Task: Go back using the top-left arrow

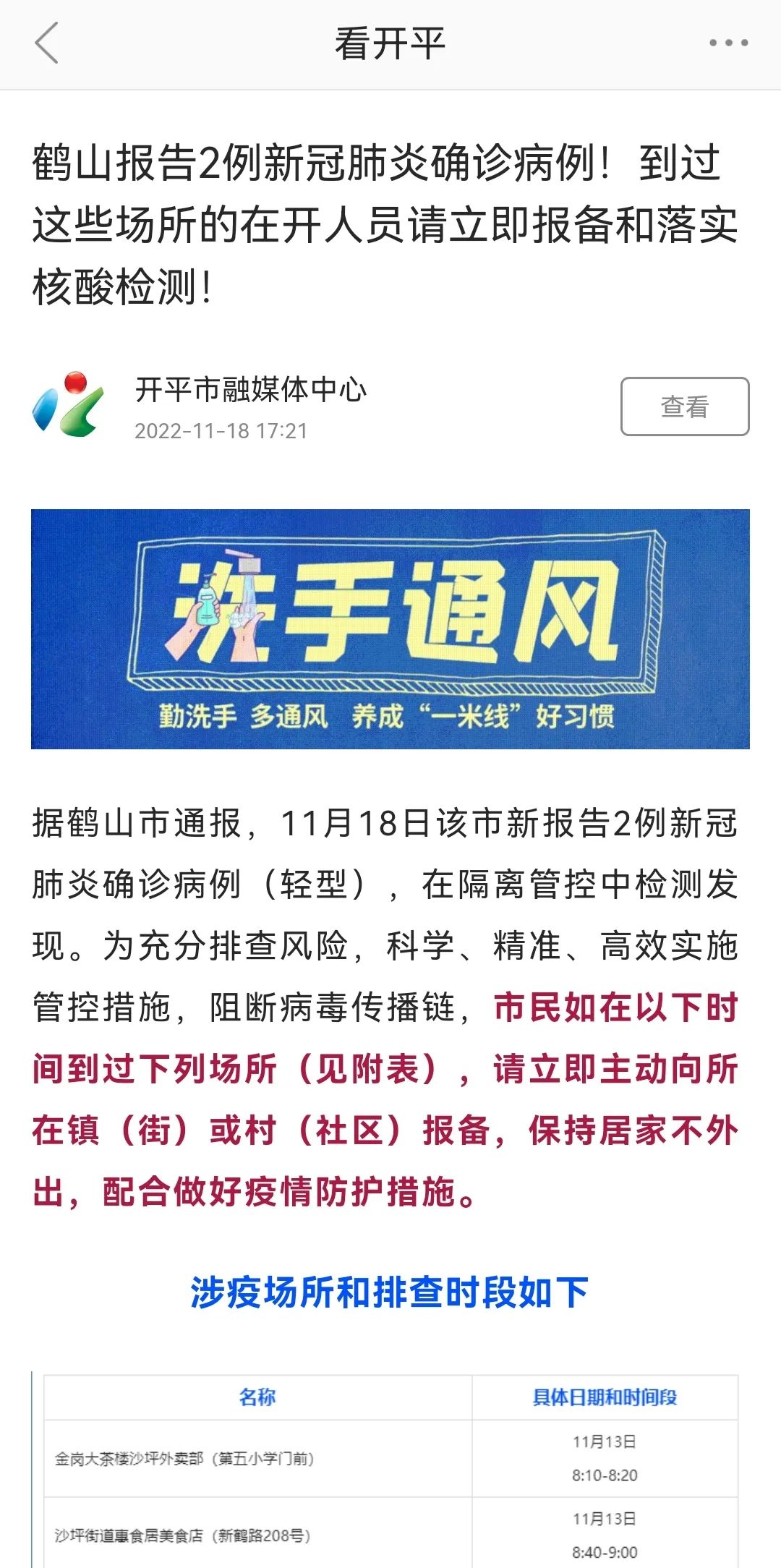Action: 46,43
